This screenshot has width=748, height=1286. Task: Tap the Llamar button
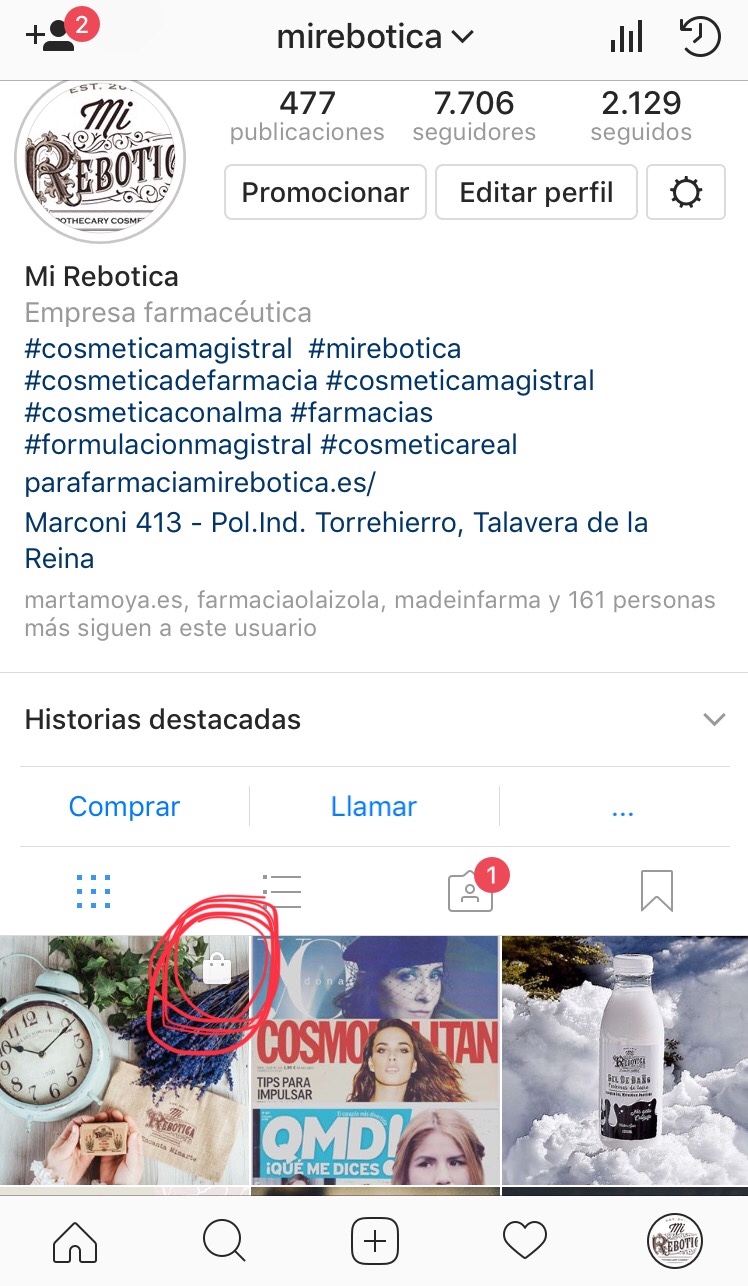(x=373, y=806)
